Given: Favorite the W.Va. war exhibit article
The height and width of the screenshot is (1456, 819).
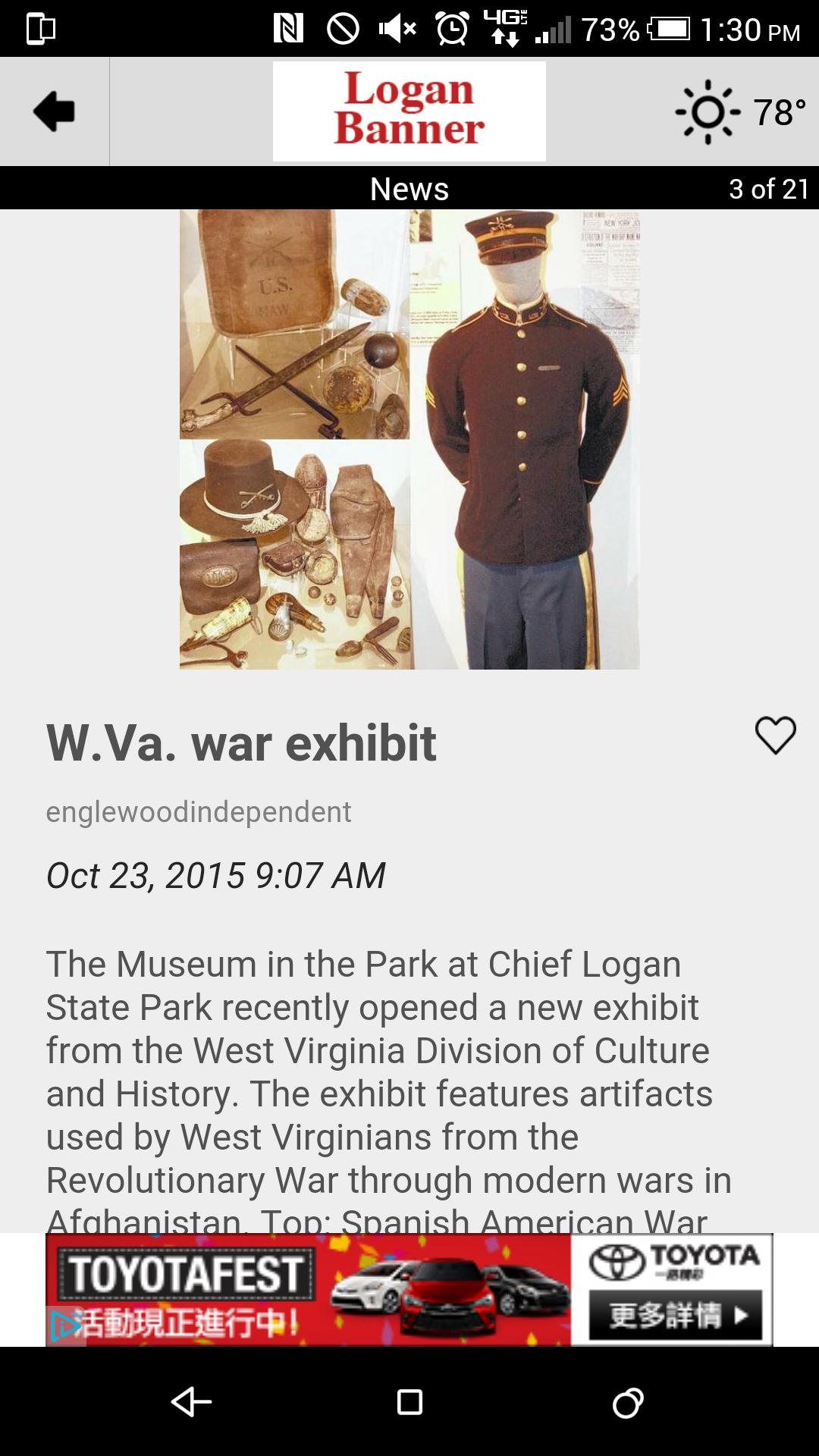Looking at the screenshot, I should point(775,735).
